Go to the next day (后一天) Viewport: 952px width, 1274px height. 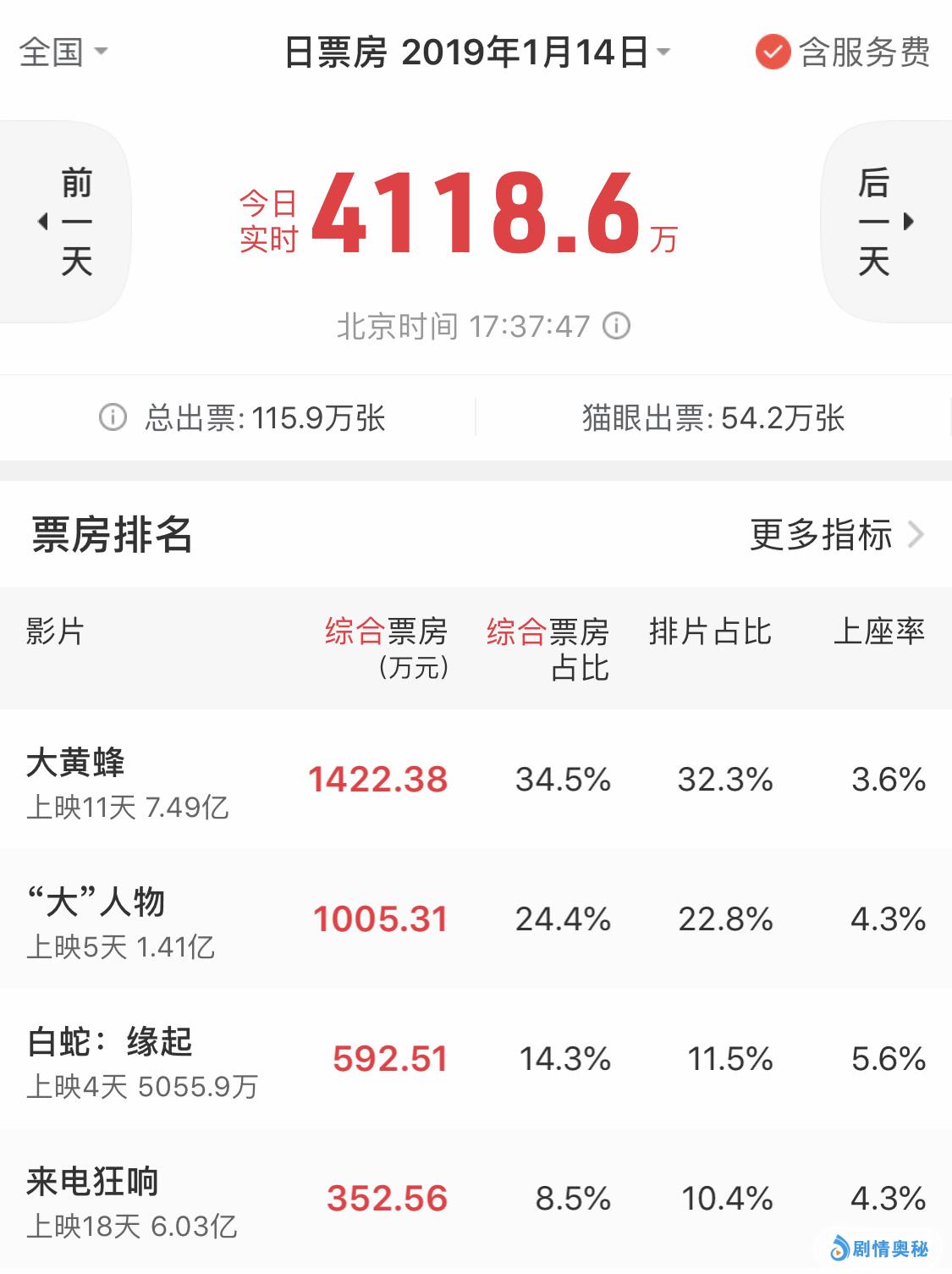coord(885,222)
